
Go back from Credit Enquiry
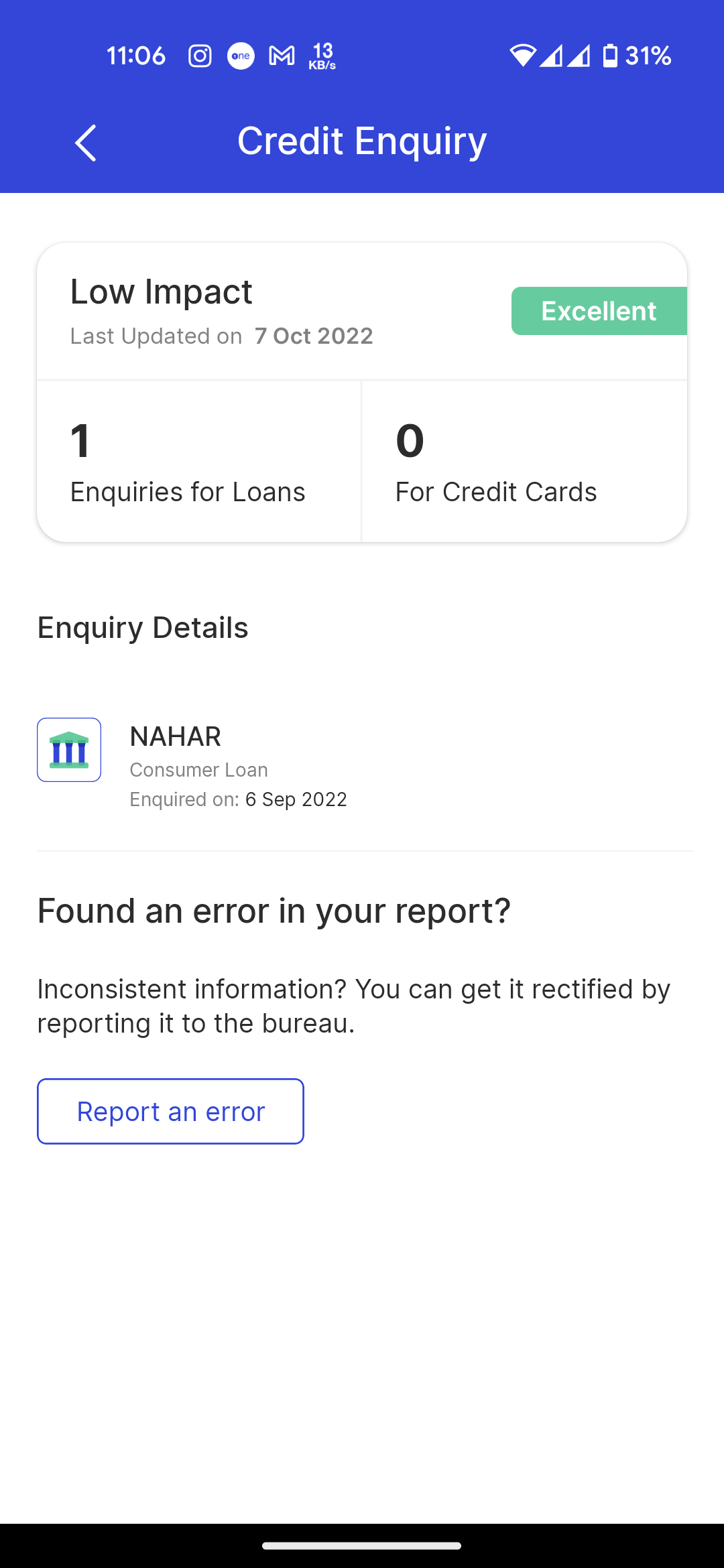(x=86, y=143)
